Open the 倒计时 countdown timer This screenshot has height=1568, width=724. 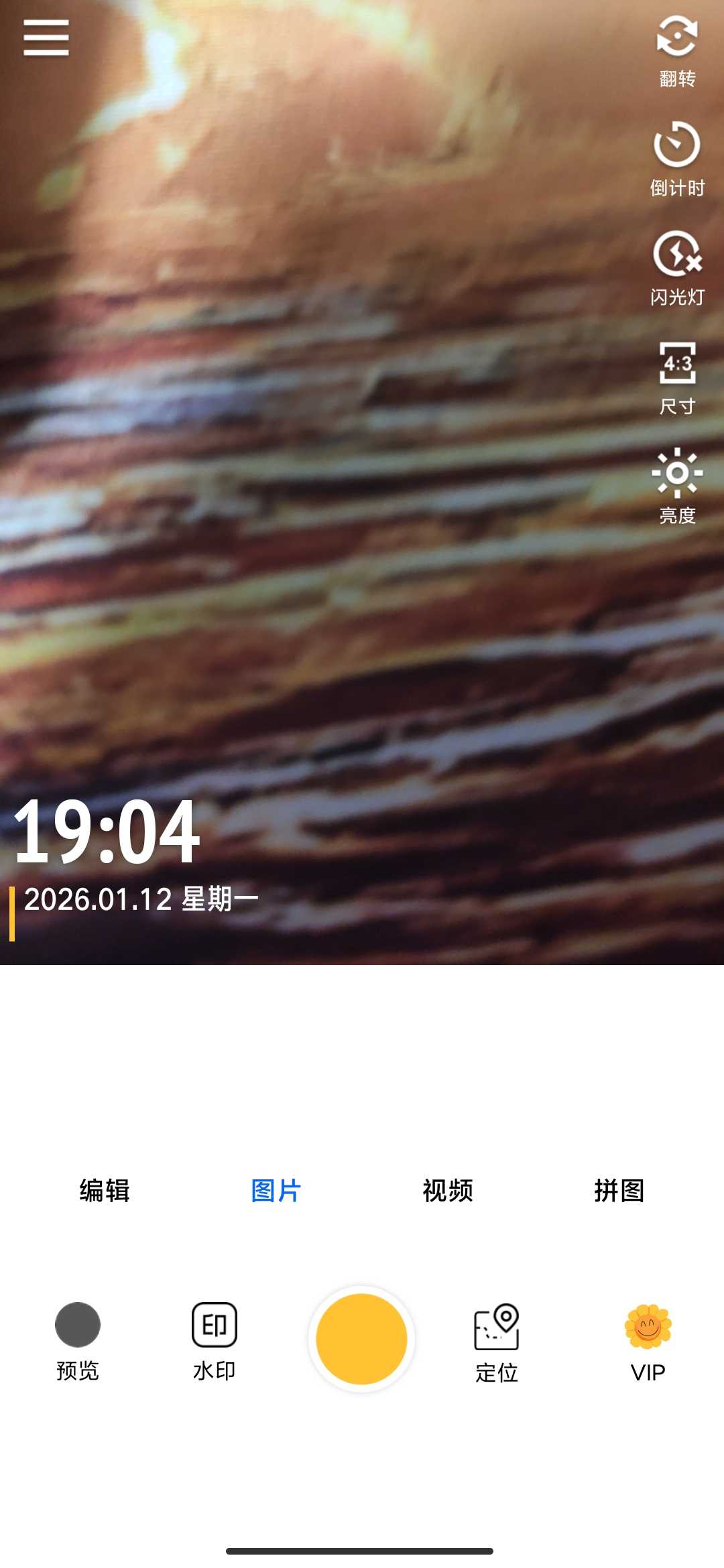[677, 159]
